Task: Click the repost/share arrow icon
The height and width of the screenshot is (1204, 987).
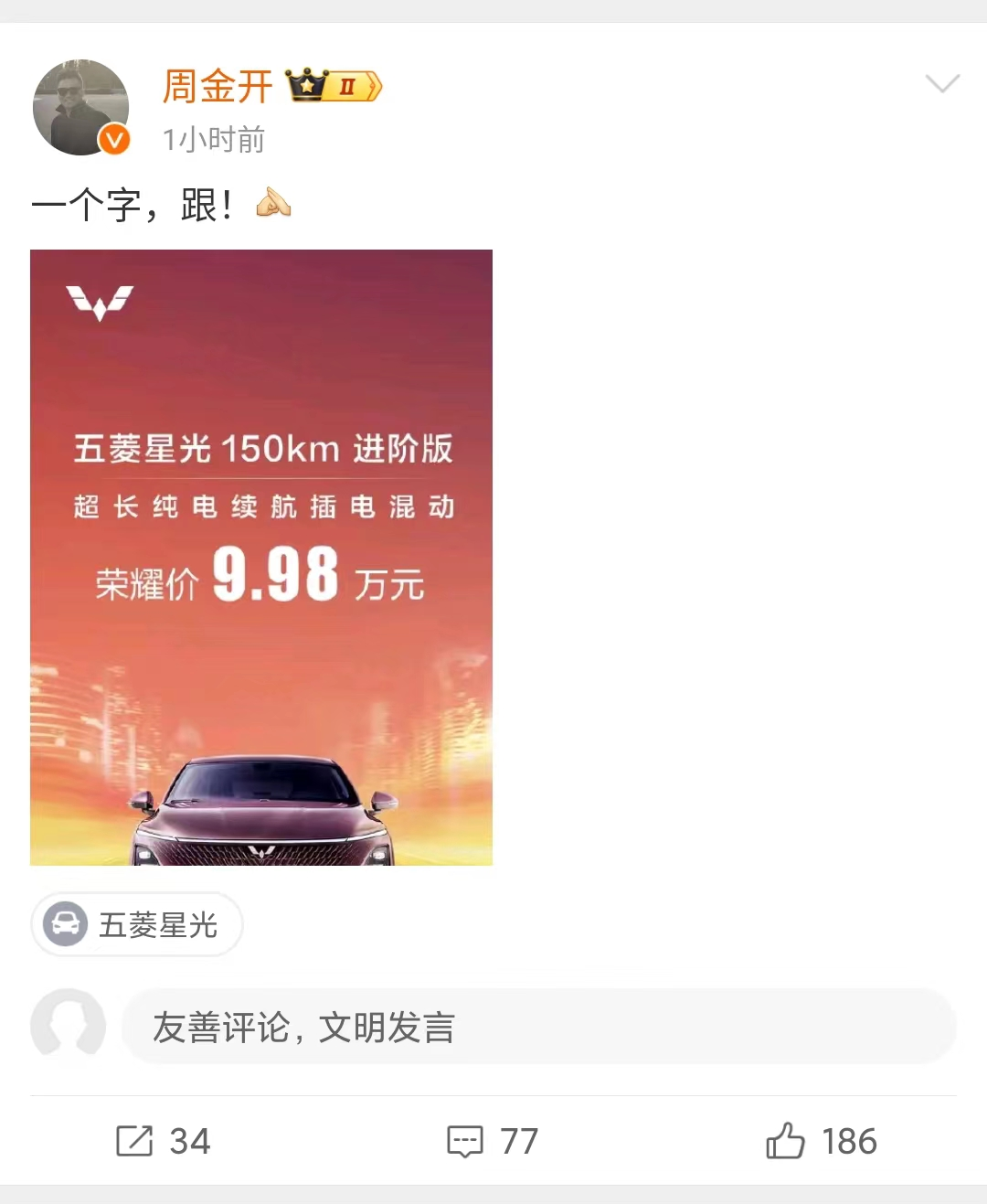Action: [x=133, y=1141]
